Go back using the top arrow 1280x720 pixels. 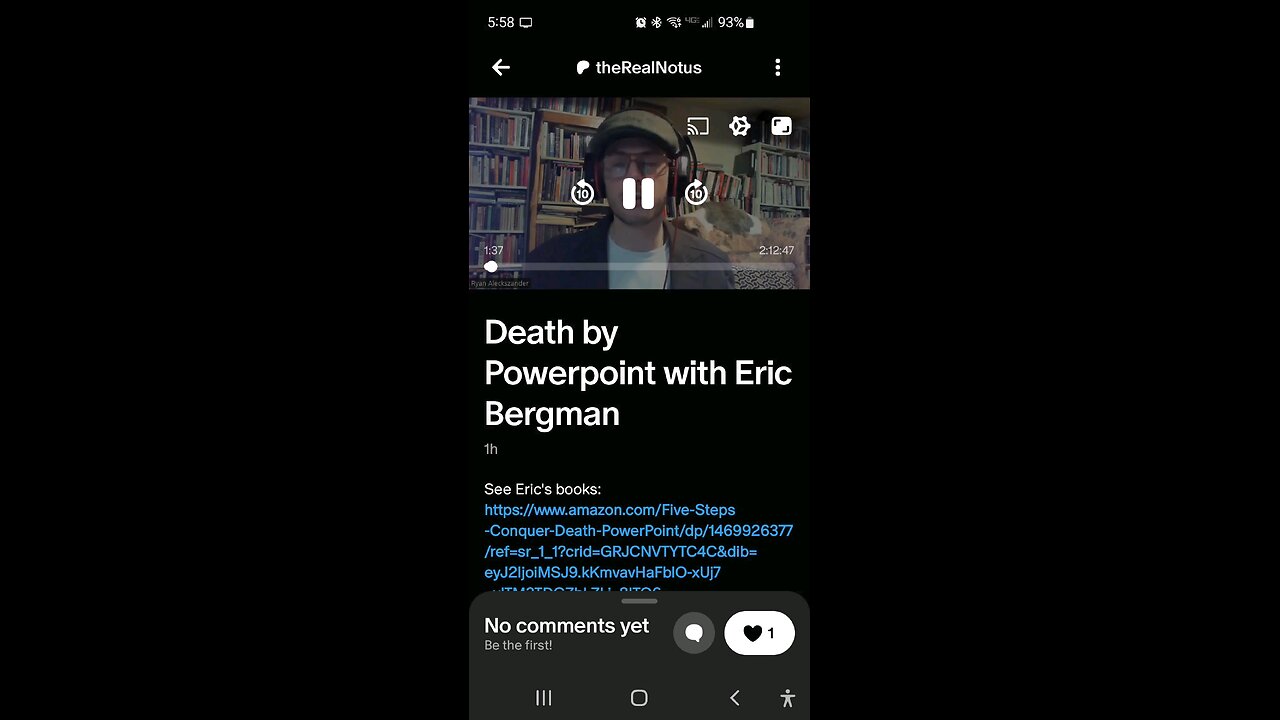[501, 67]
